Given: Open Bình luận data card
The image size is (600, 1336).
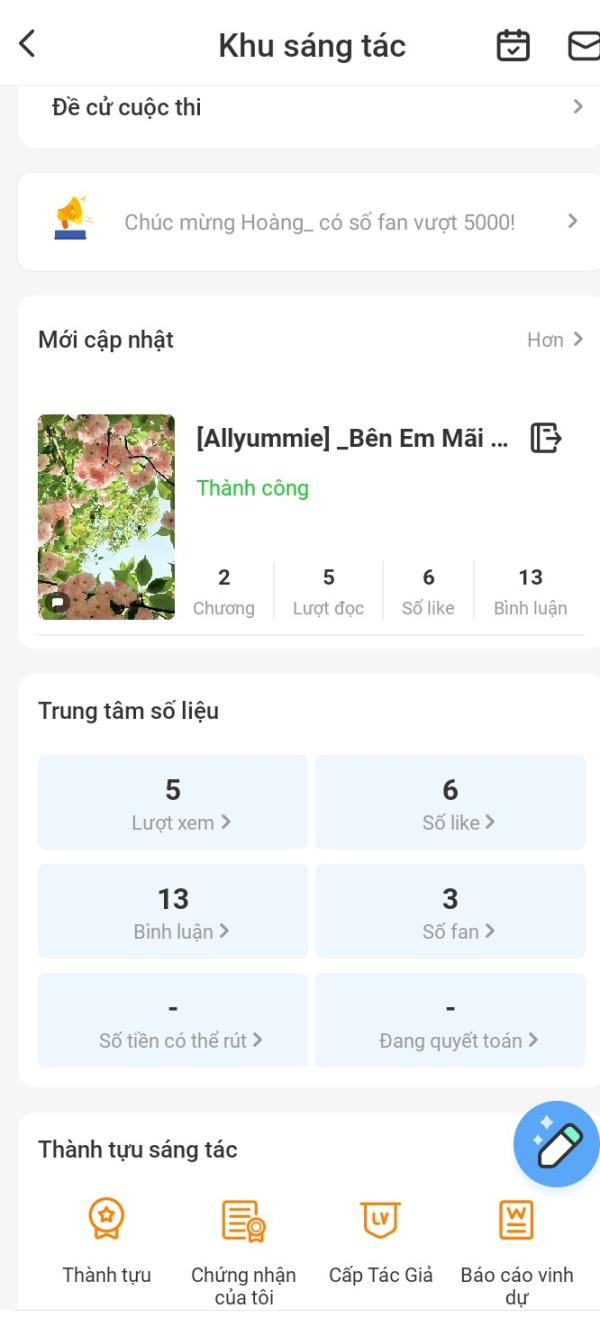Looking at the screenshot, I should [173, 911].
